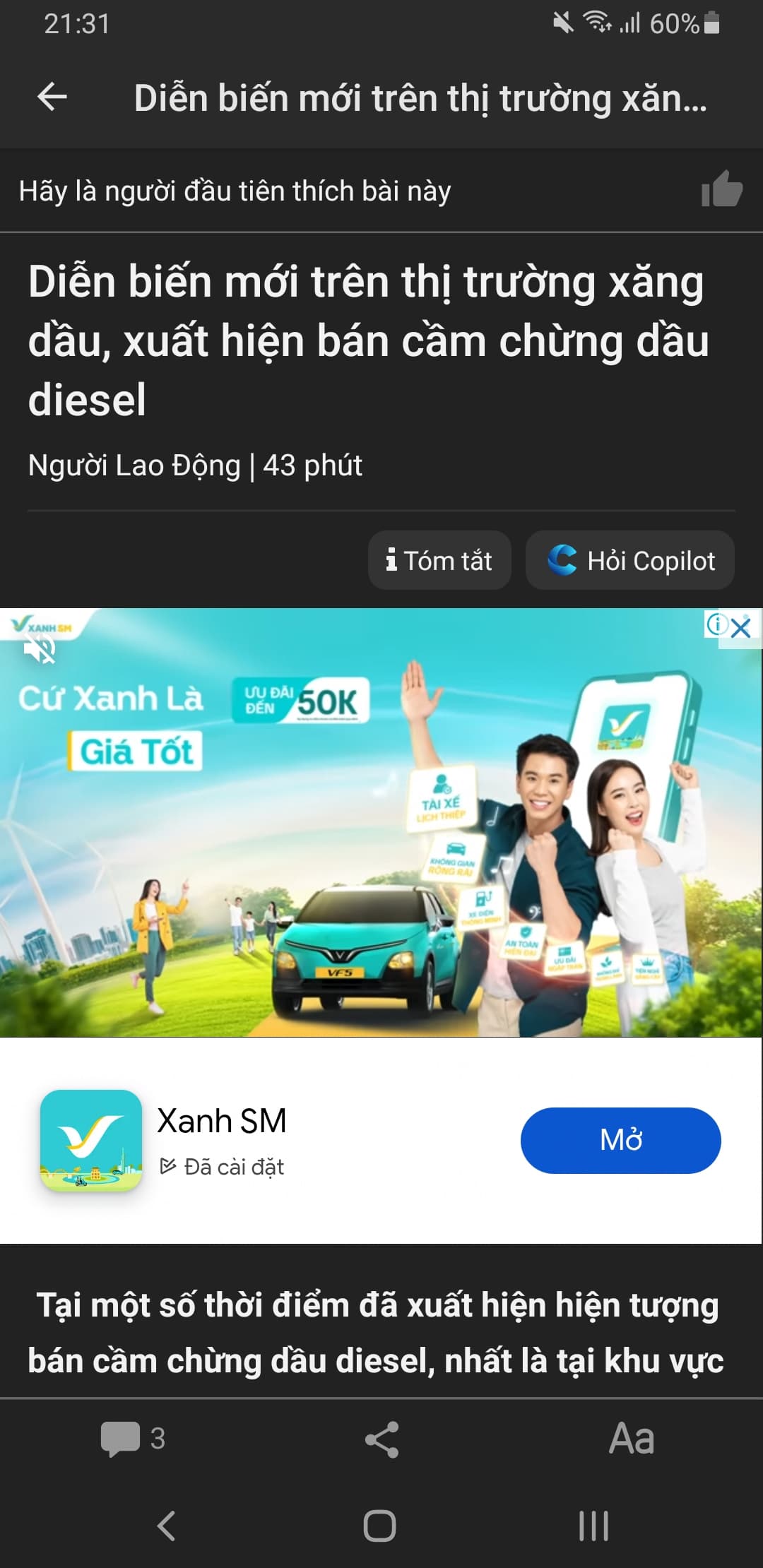This screenshot has width=763, height=1568.
Task: Open recent apps from navigation bar
Action: [x=593, y=1526]
